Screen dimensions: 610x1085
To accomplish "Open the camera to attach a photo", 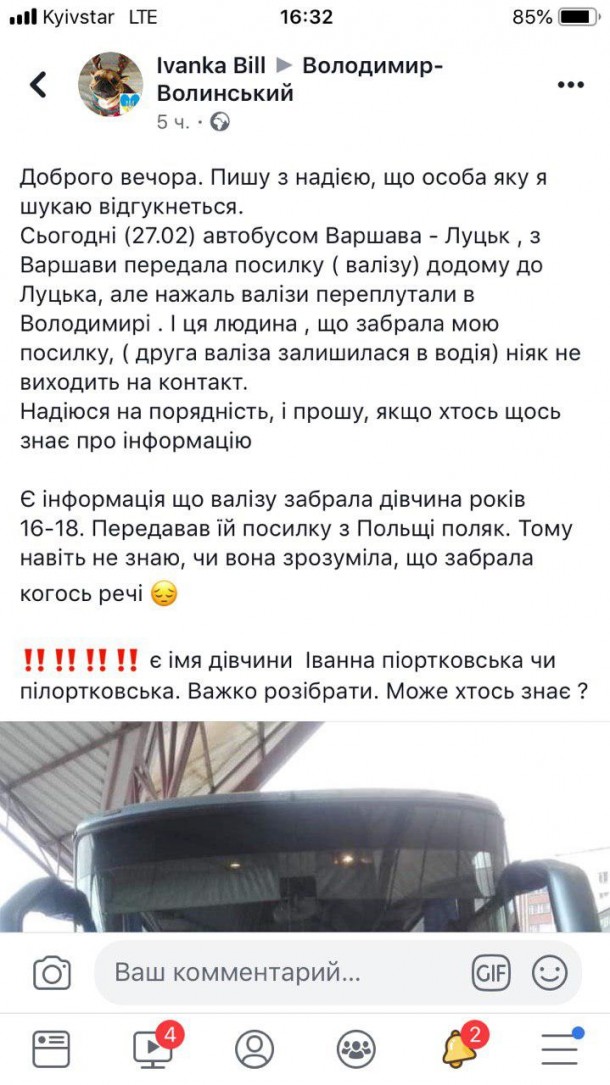I will tap(52, 973).
